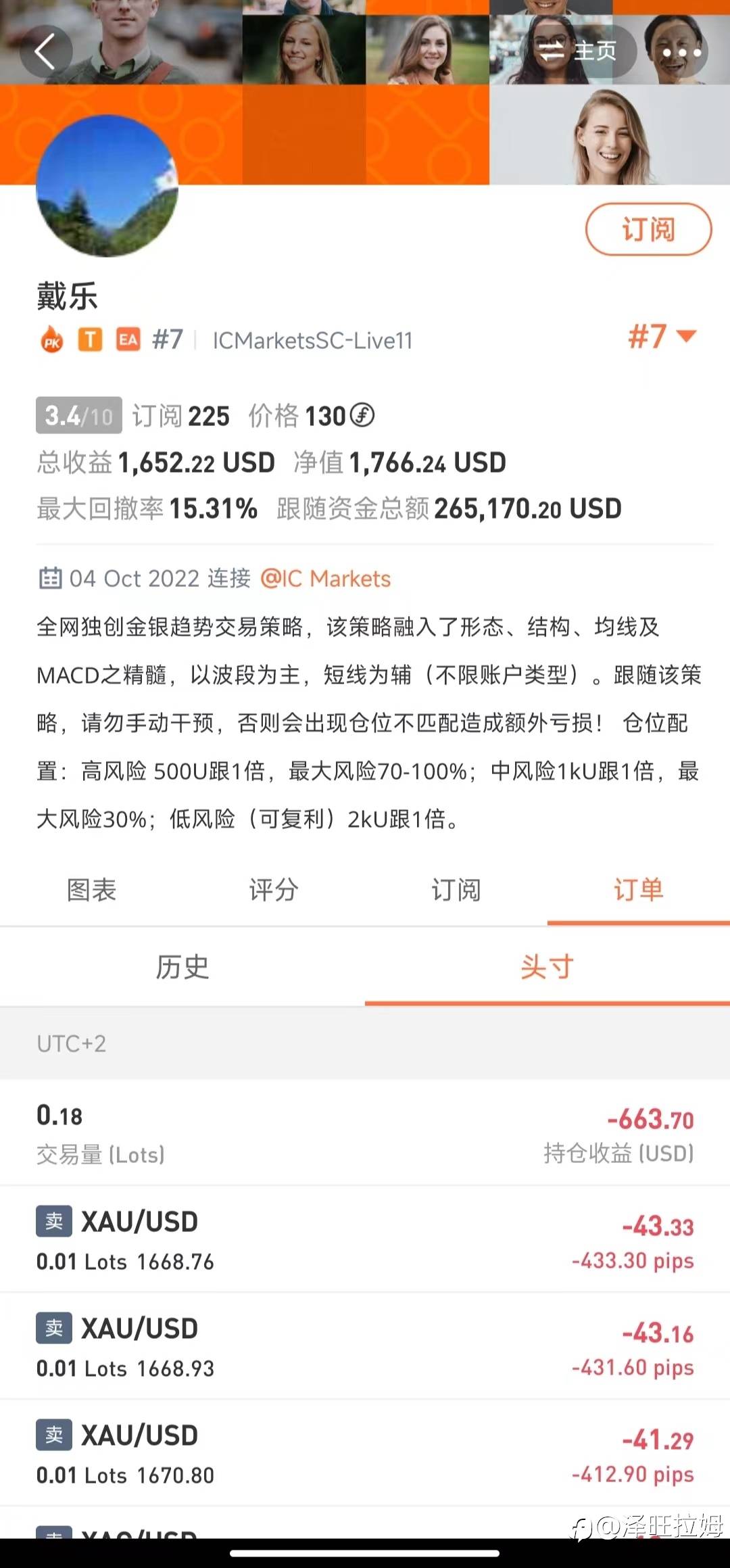Image resolution: width=730 pixels, height=1568 pixels.
Task: View the 戴乐 profile avatar
Action: (x=107, y=186)
